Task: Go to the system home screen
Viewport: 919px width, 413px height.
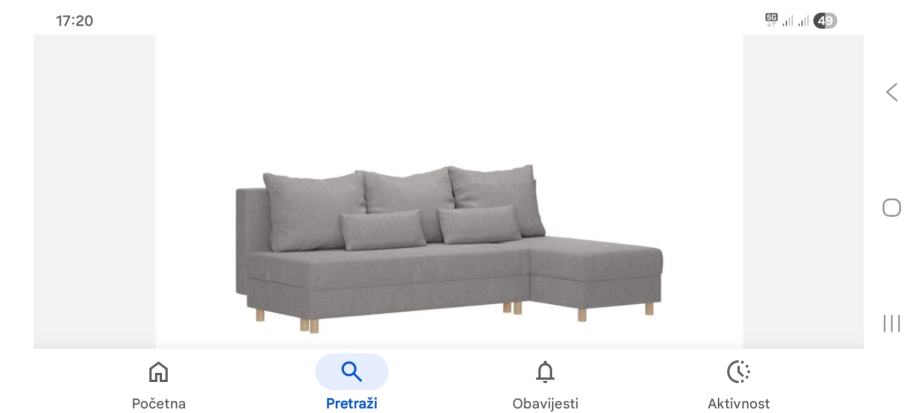Action: (892, 207)
